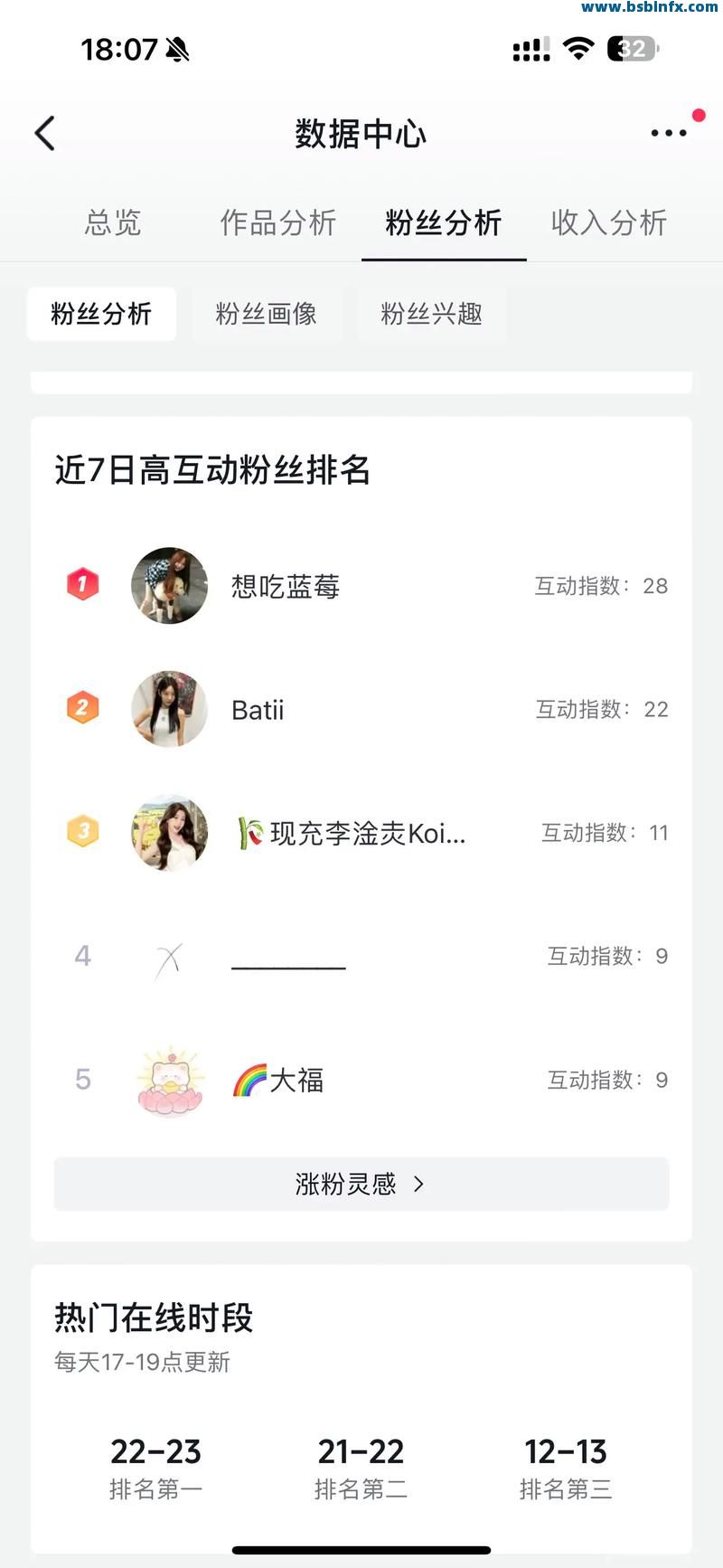This screenshot has height=1568, width=723.
Task: Open fan Batii's profile
Action: (x=258, y=710)
